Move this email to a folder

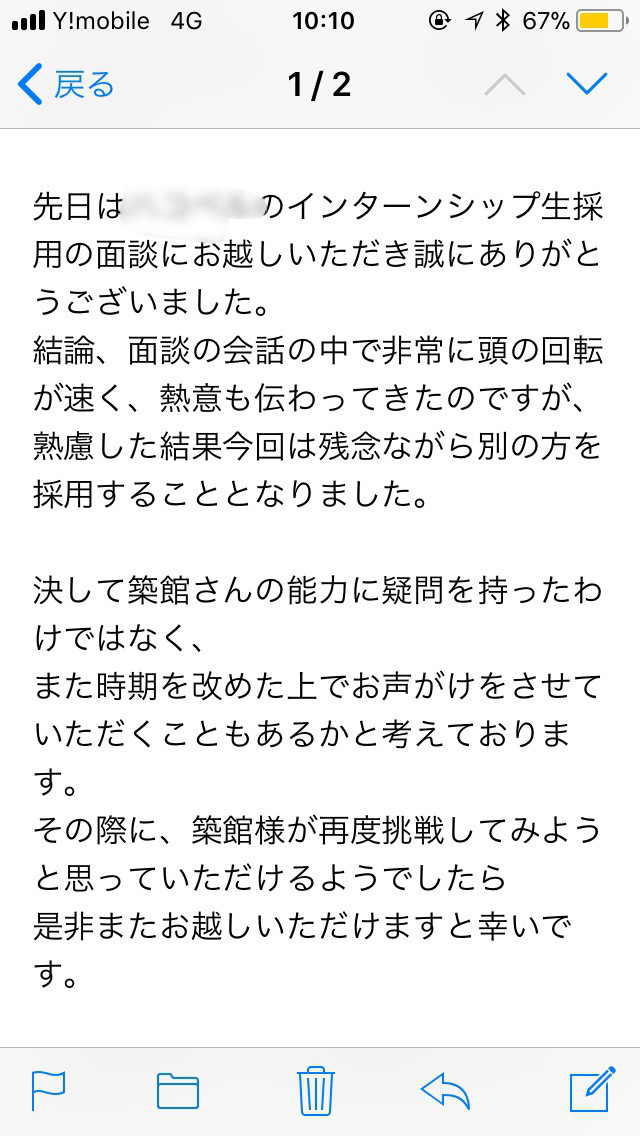(178, 1091)
